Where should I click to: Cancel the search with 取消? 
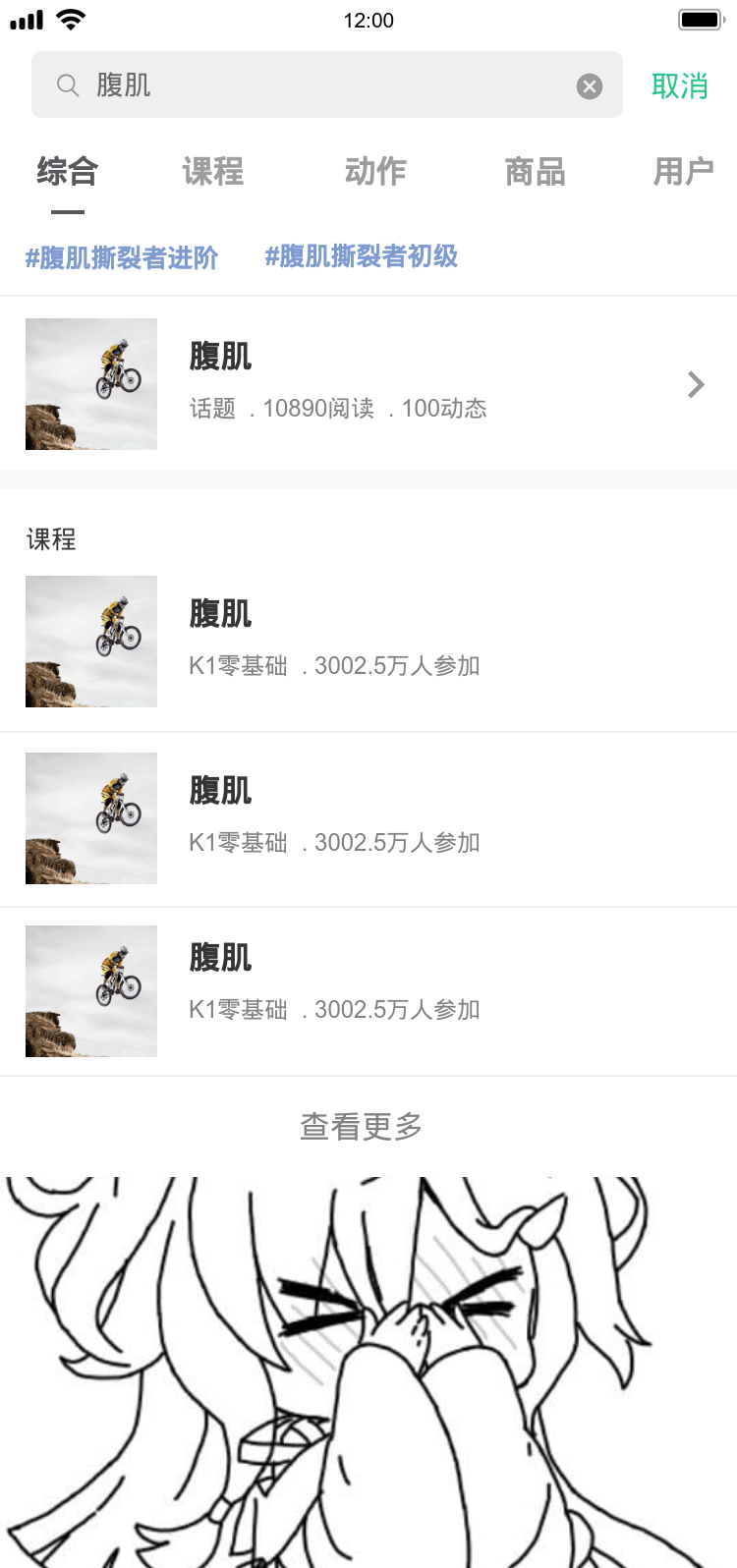point(679,86)
